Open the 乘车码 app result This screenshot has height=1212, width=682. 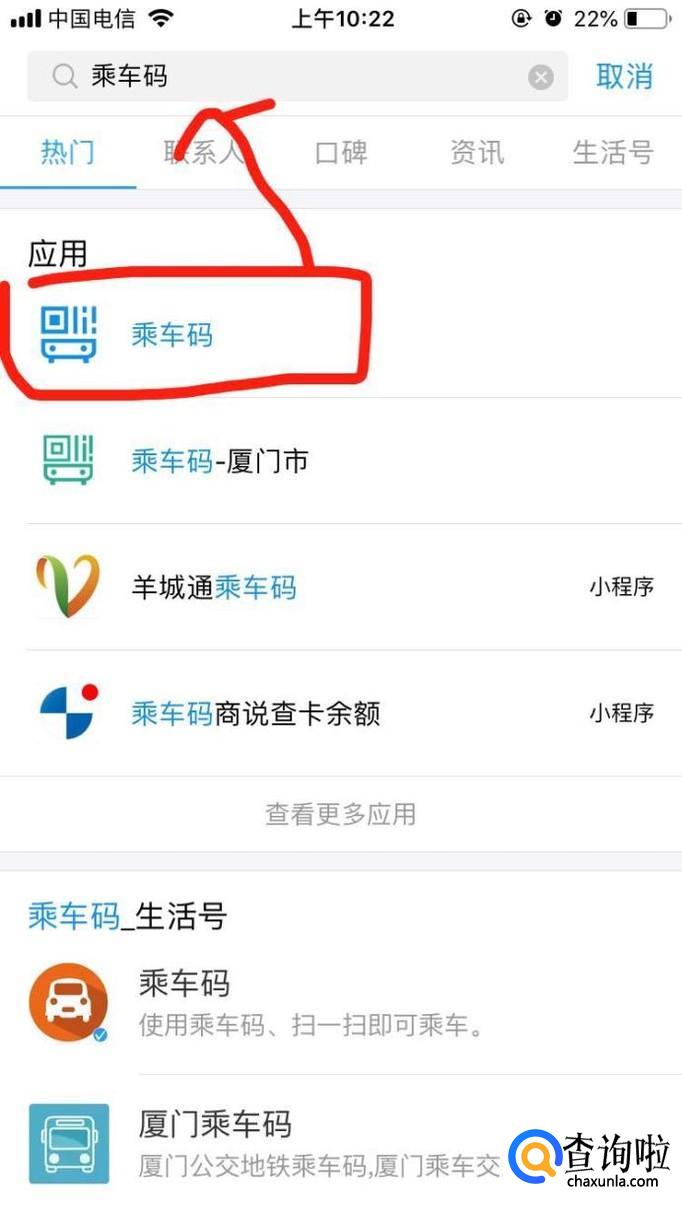[x=172, y=335]
